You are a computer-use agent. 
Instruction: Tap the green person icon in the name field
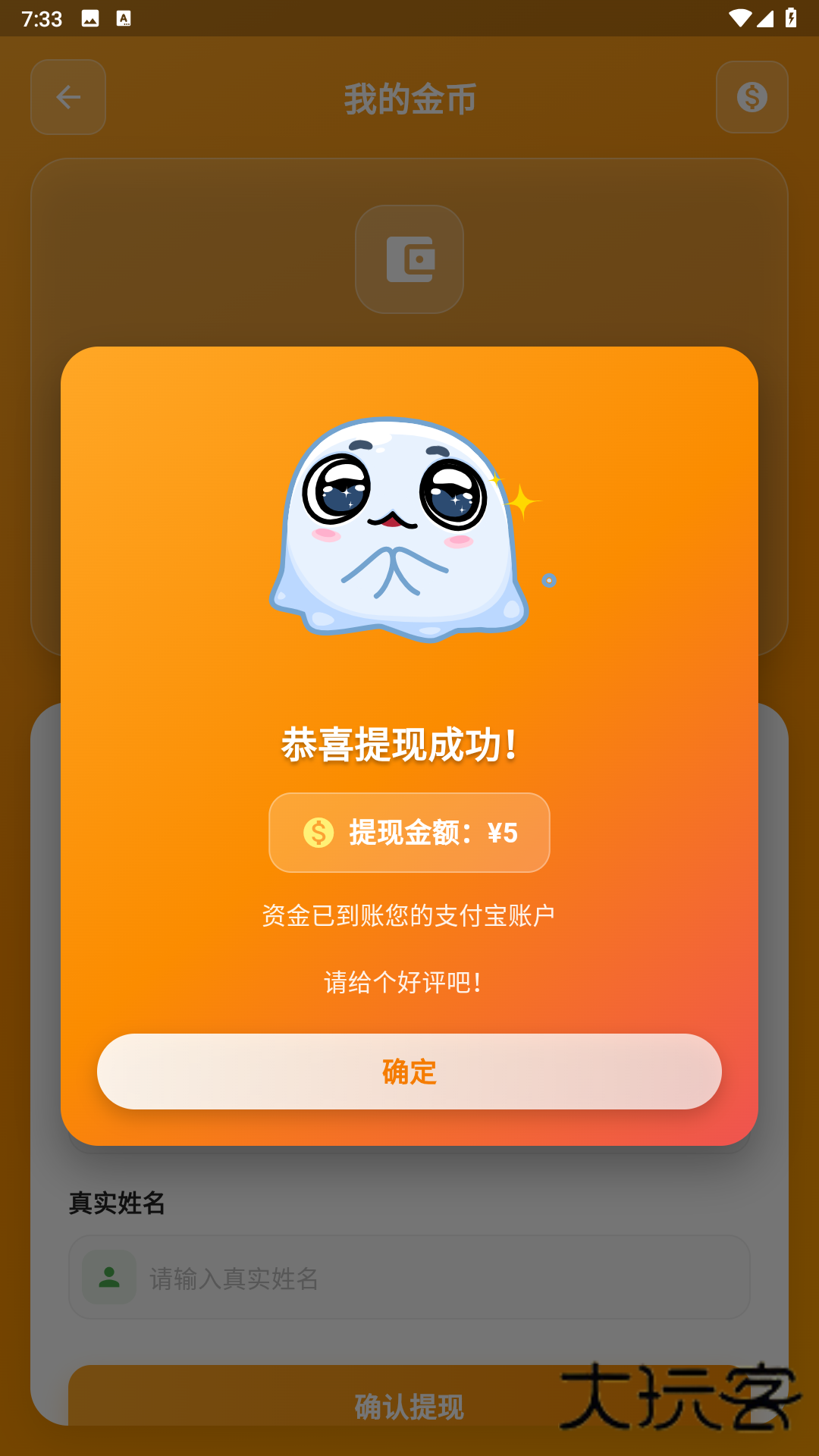click(x=108, y=1276)
